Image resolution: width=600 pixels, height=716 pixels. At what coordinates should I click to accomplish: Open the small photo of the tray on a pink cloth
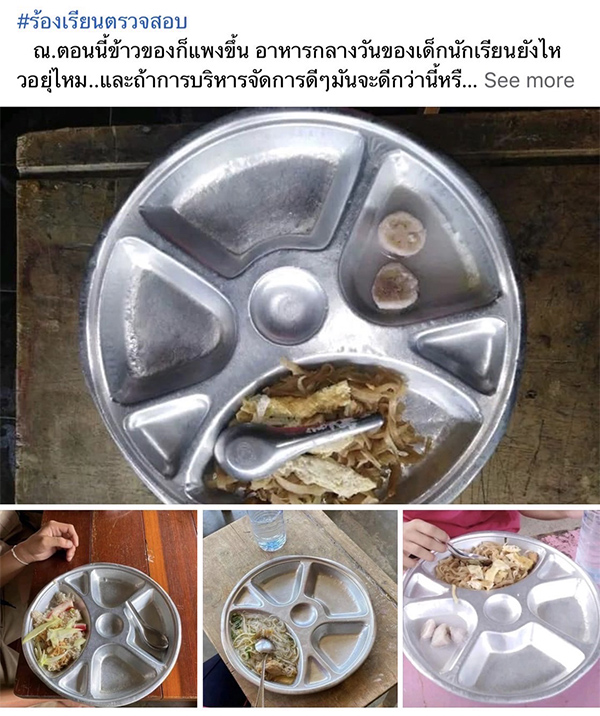[x=501, y=608]
